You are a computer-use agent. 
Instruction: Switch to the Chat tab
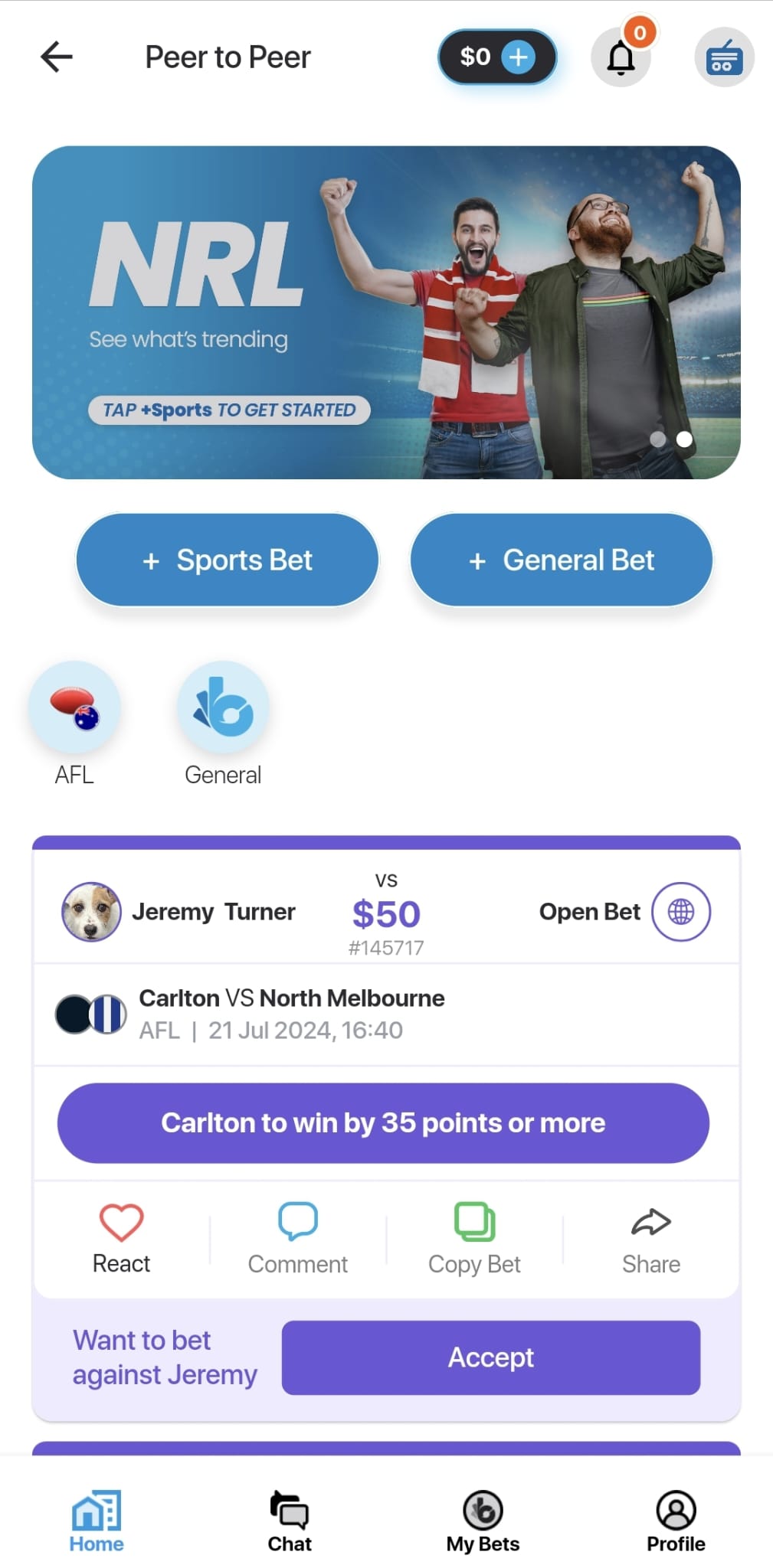tap(290, 1521)
